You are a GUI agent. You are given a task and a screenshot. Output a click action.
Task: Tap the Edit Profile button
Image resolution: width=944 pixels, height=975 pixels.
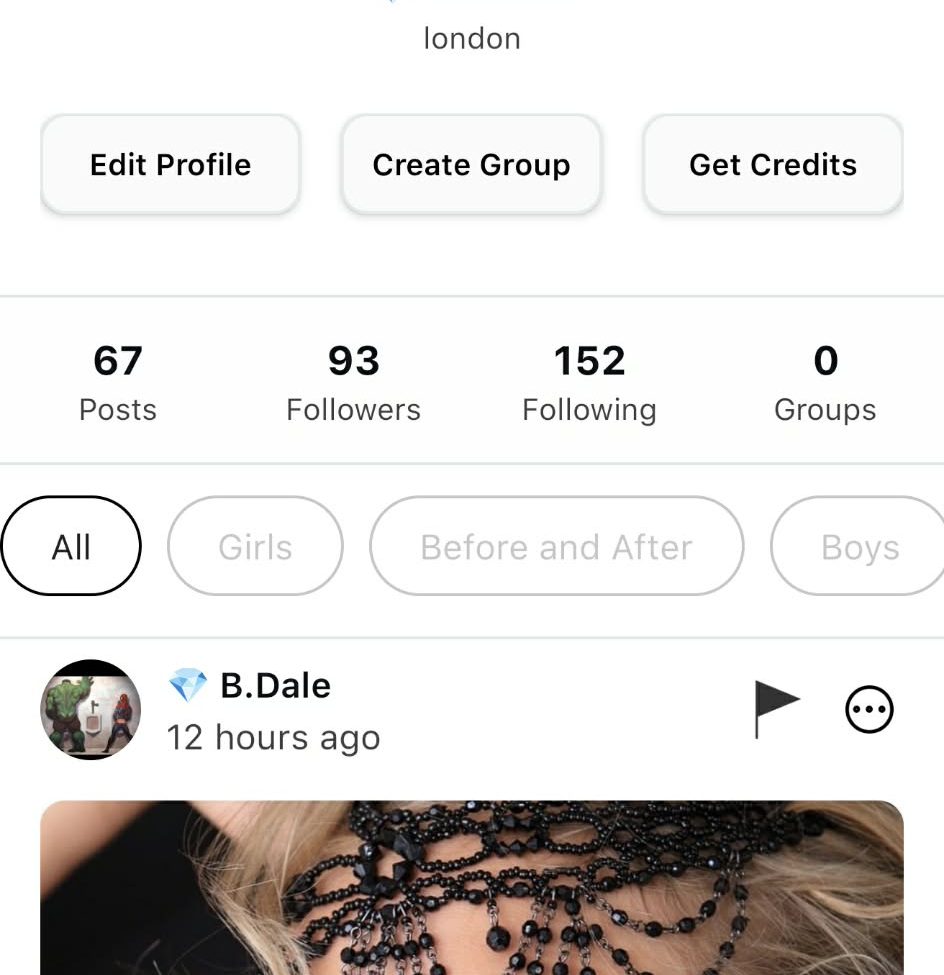click(x=170, y=165)
